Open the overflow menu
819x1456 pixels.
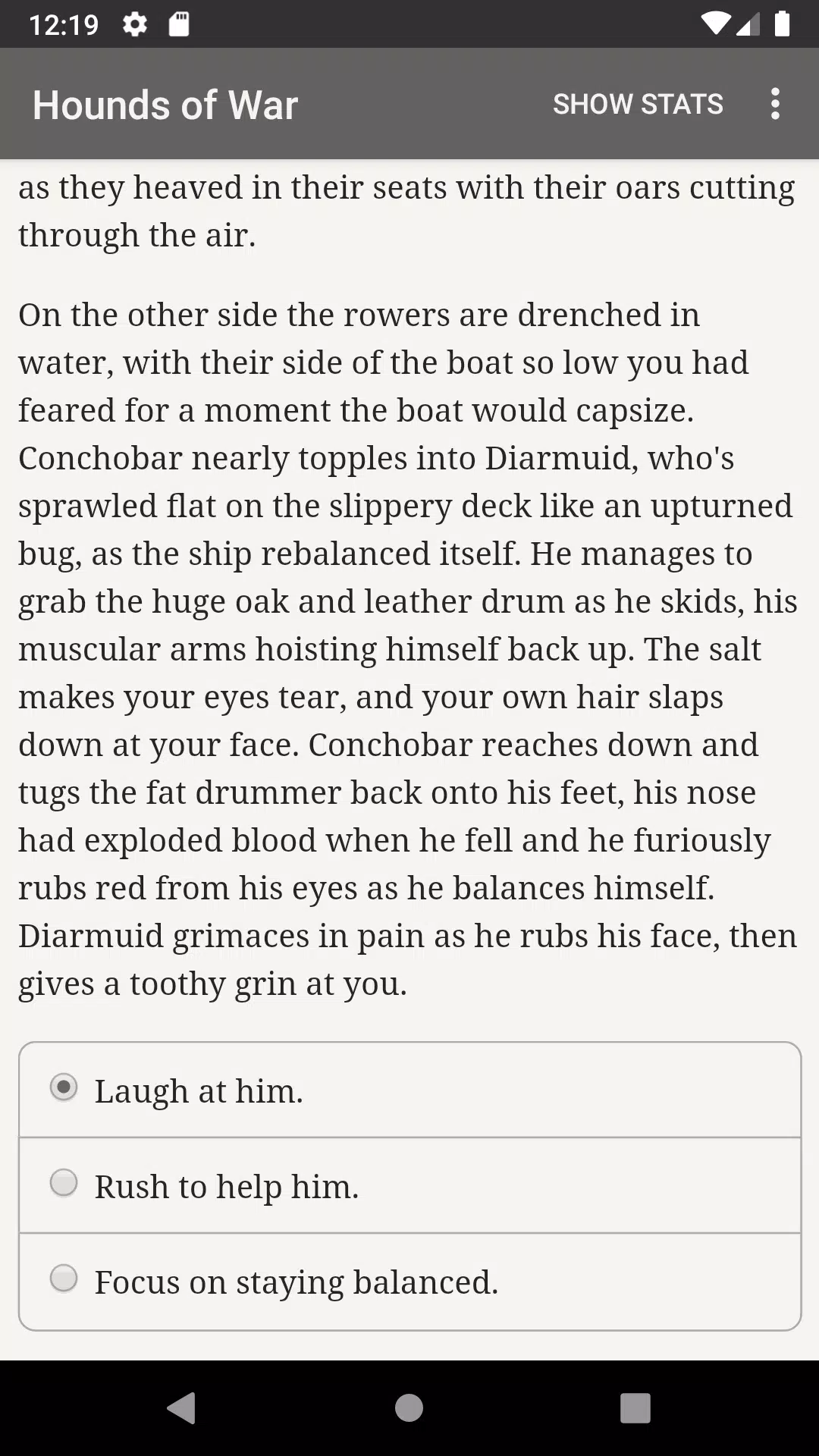pyautogui.click(x=774, y=104)
